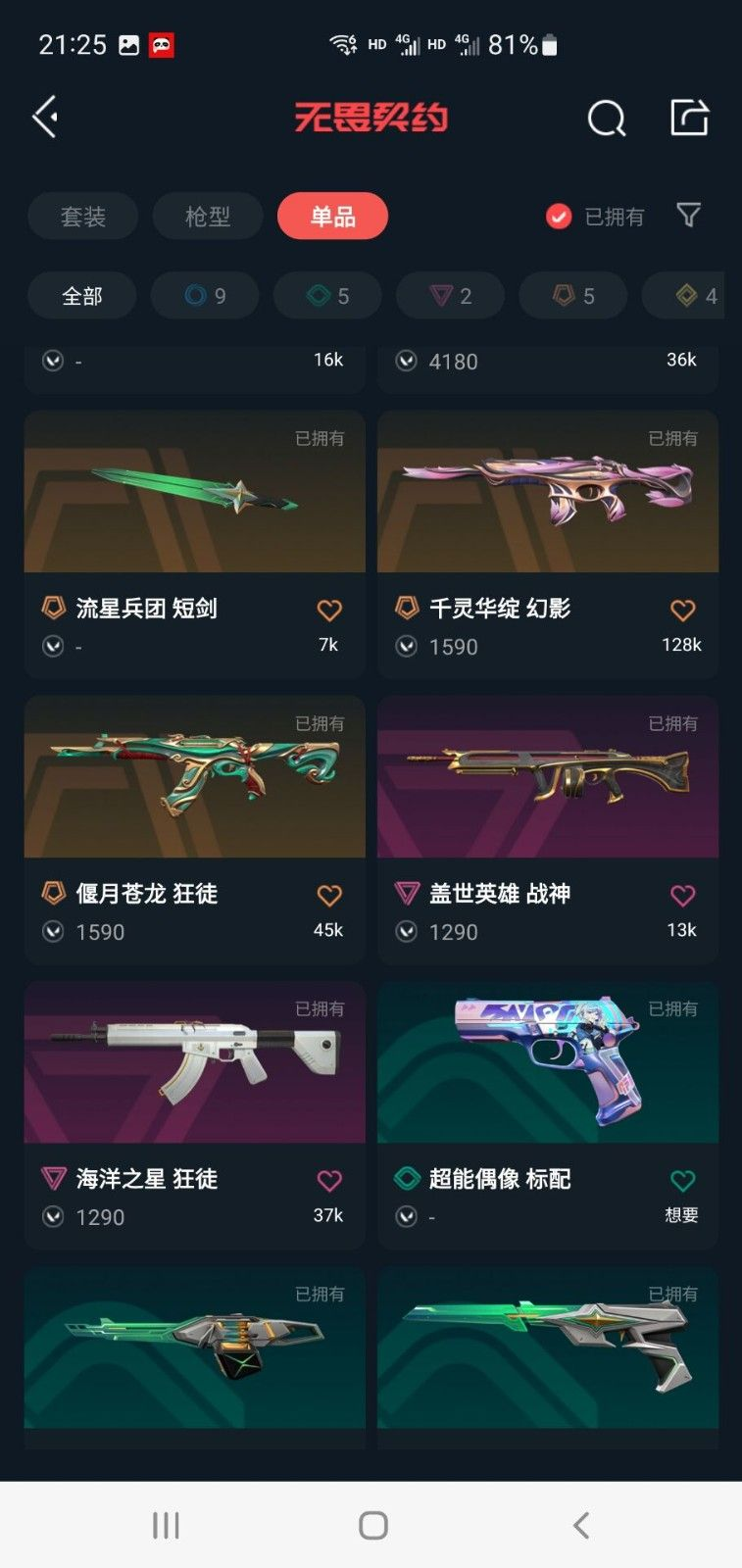Switch to the 套装 tab
Screen dimensions: 742x1568
[83, 217]
